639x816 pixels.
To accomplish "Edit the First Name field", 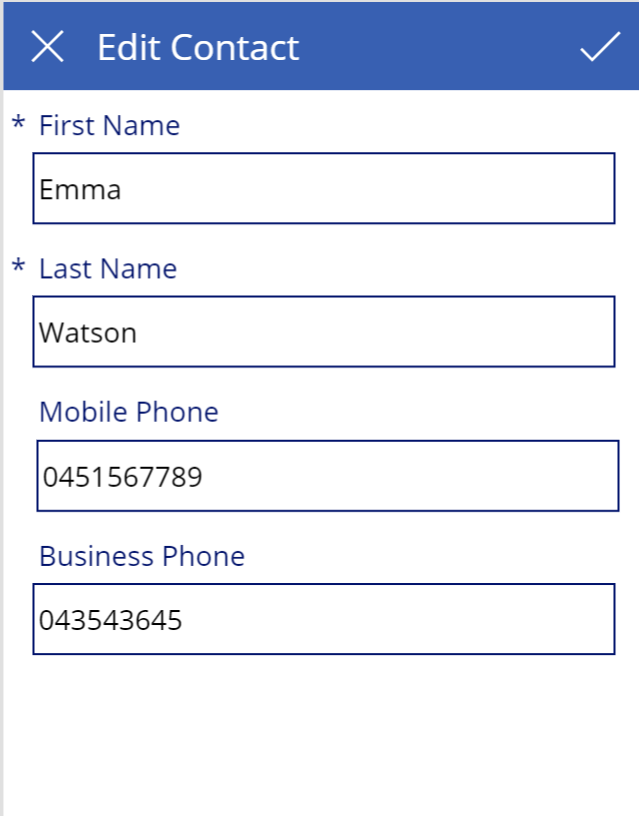I will (323, 188).
